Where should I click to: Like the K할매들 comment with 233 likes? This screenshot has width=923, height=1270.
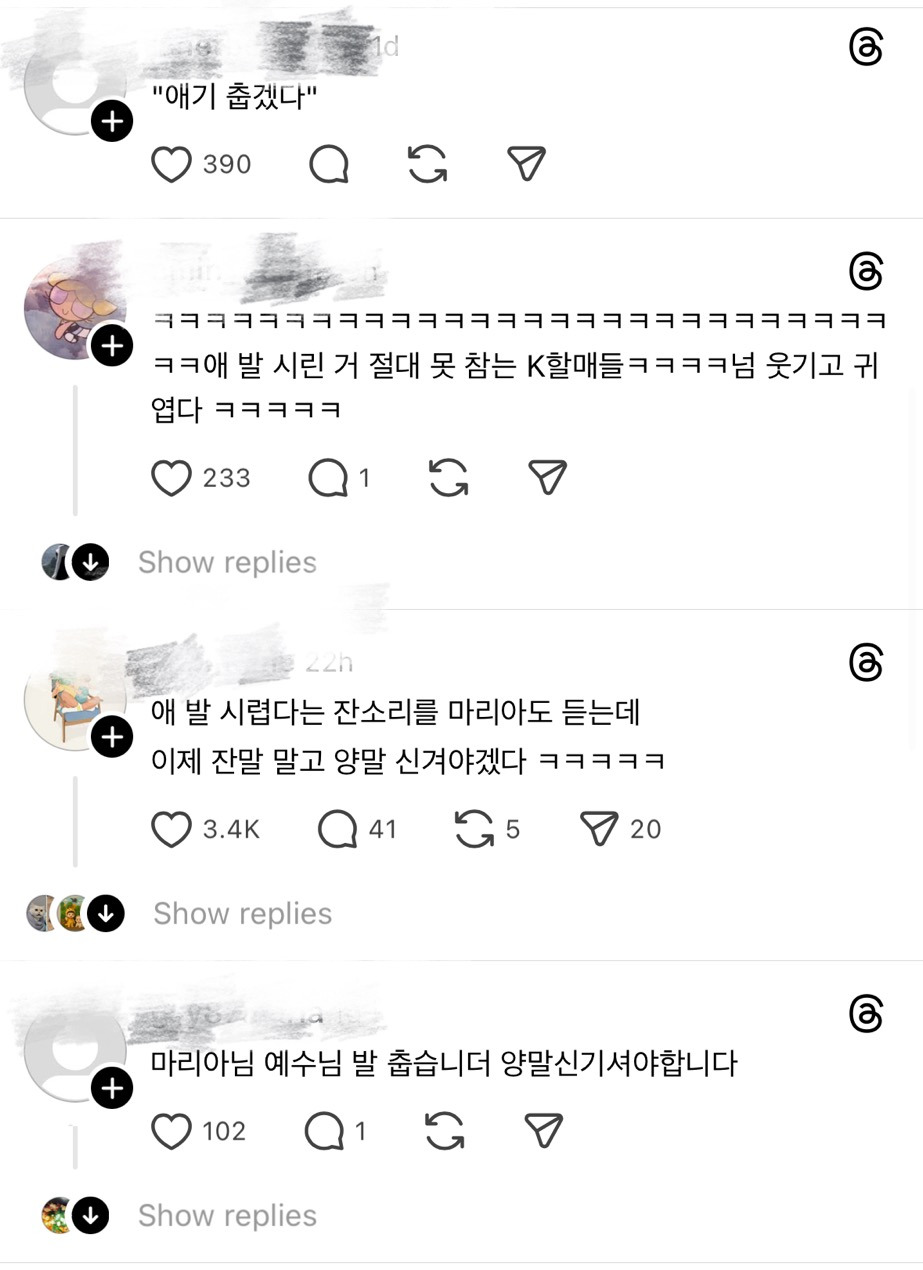[x=171, y=478]
